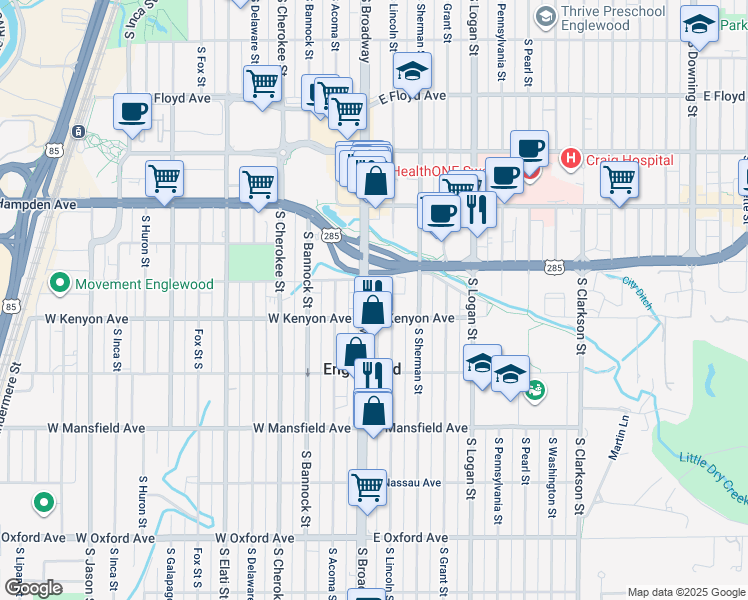Tap the shopping cart marker east of Craig Hospital

620,181
